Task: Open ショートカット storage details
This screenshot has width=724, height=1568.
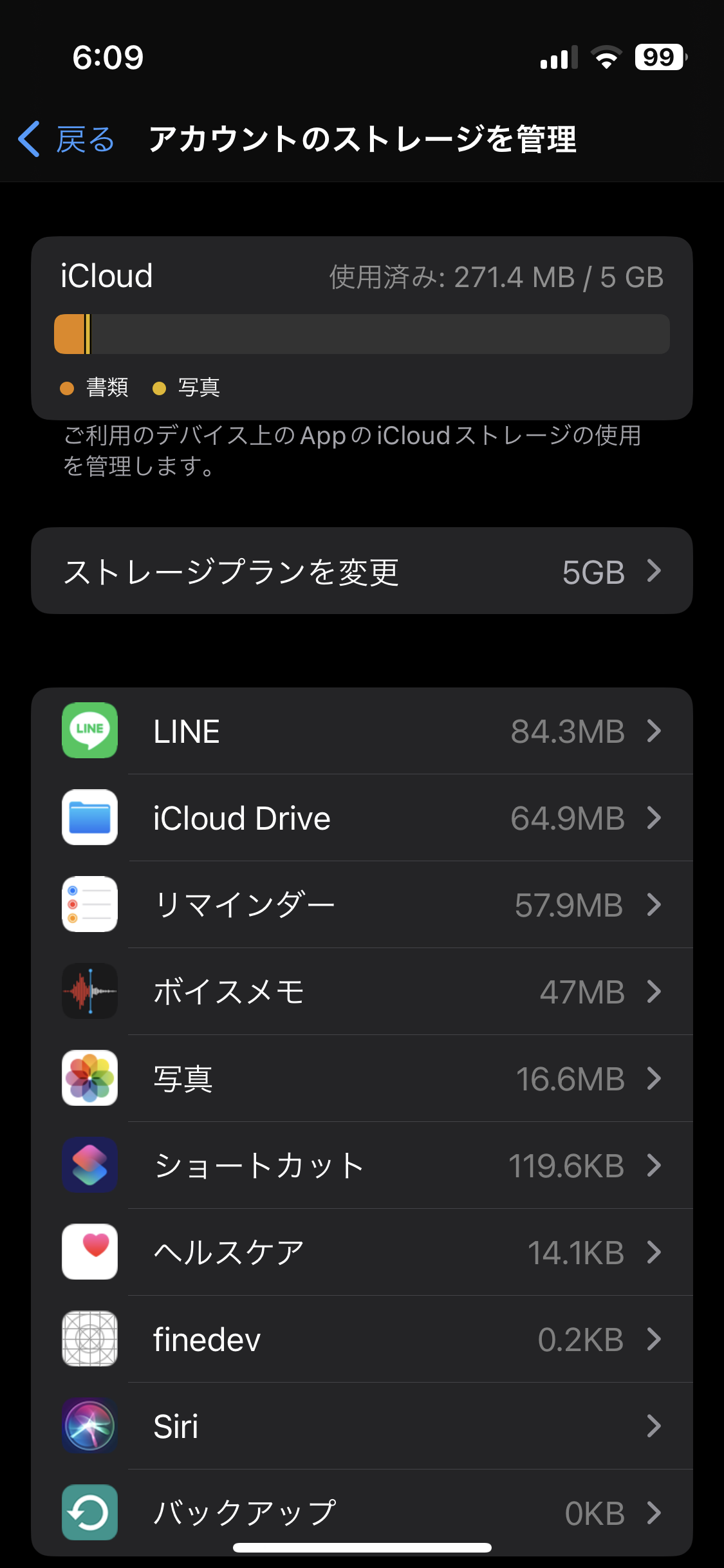Action: point(362,1166)
